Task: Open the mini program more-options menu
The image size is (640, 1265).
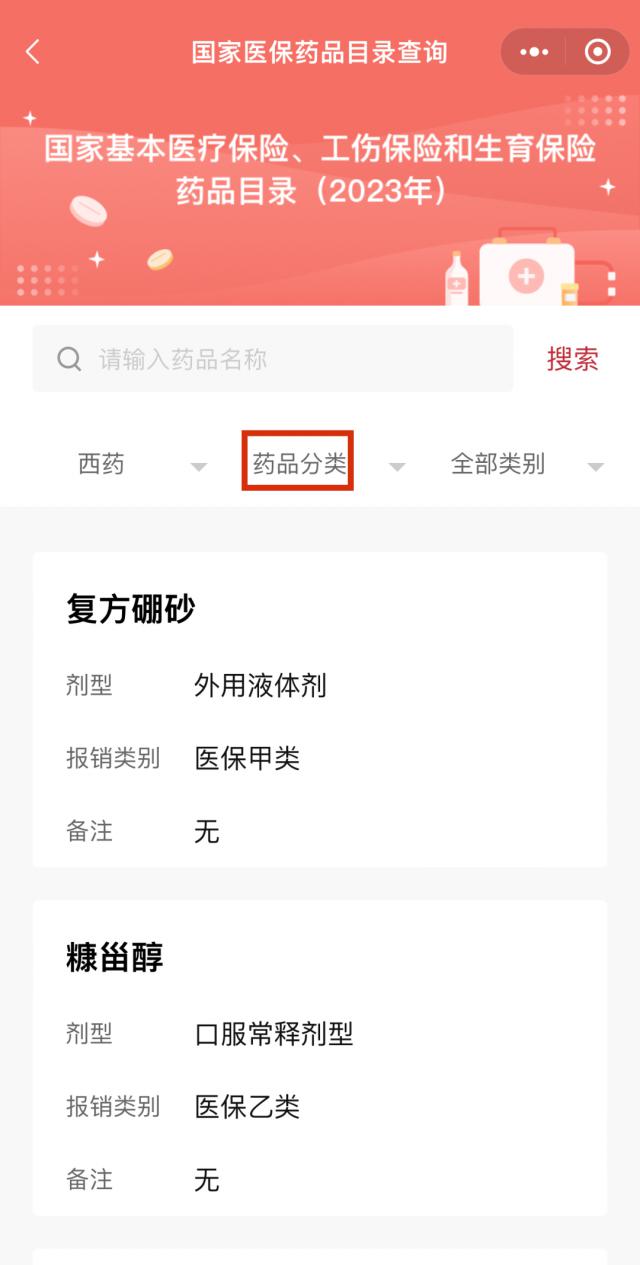Action: (535, 52)
